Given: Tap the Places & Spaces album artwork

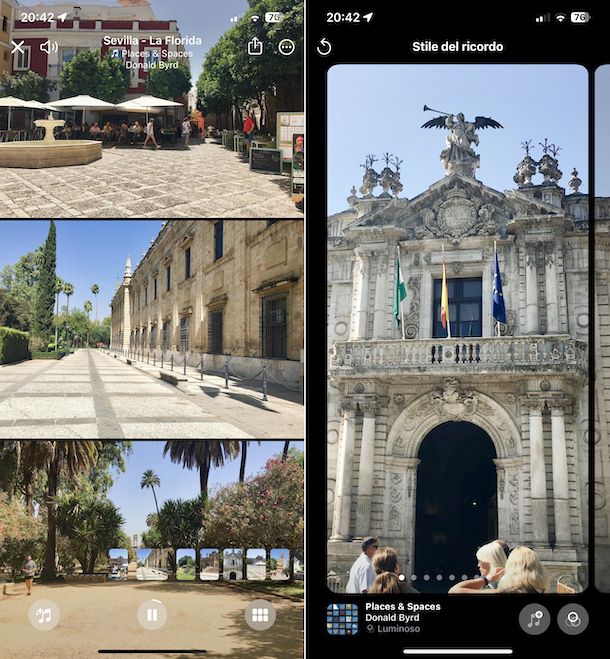Looking at the screenshot, I should coord(342,619).
